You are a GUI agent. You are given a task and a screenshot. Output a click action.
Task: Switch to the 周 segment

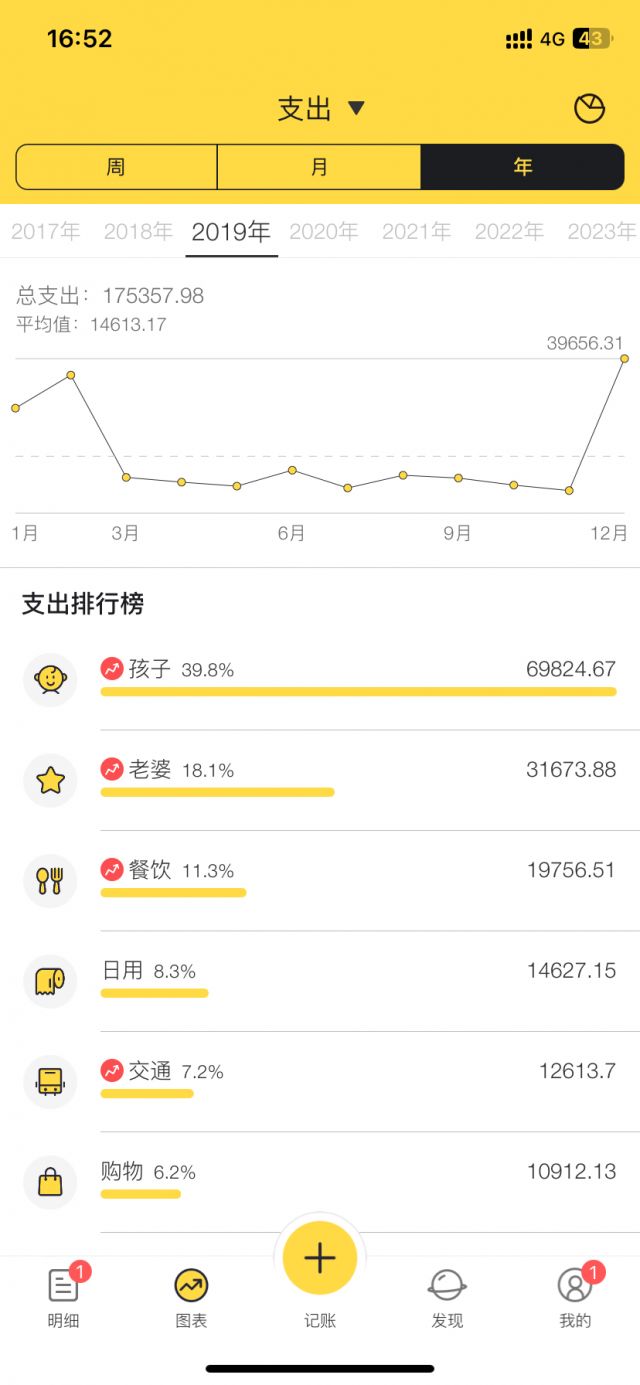coord(116,167)
